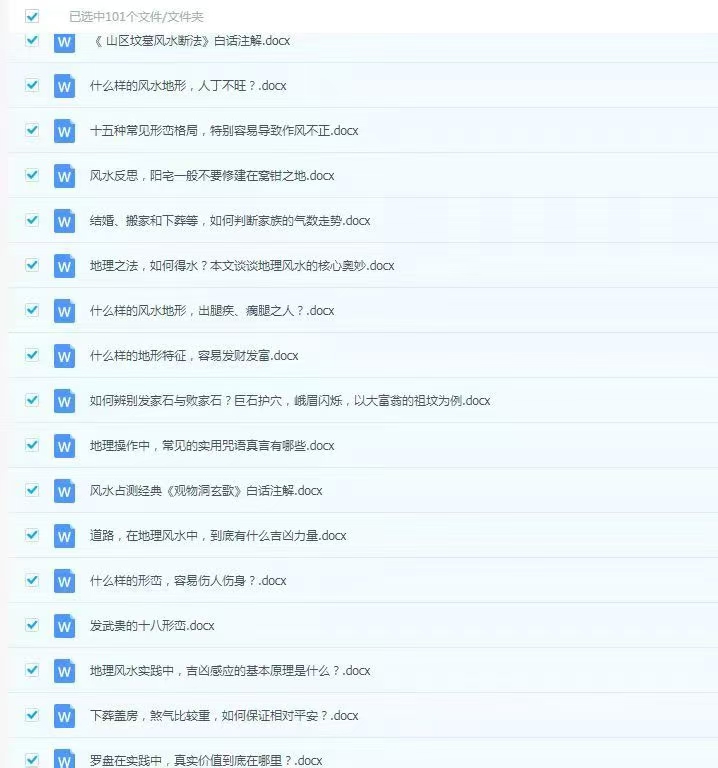The image size is (718, 768).
Task: Uncheck 什么样的风水地形，人丁不旺 file
Action: tap(32, 85)
